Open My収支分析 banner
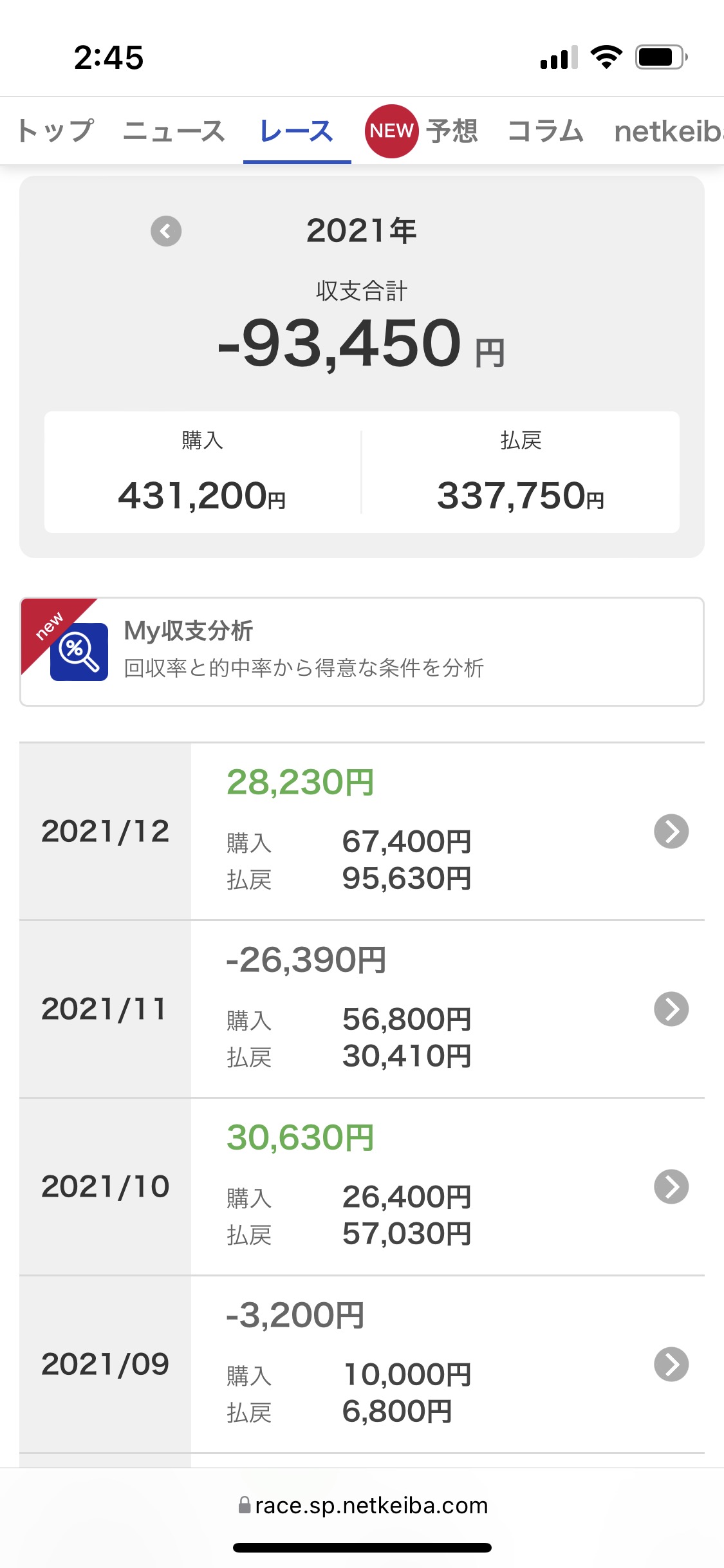 pyautogui.click(x=362, y=651)
